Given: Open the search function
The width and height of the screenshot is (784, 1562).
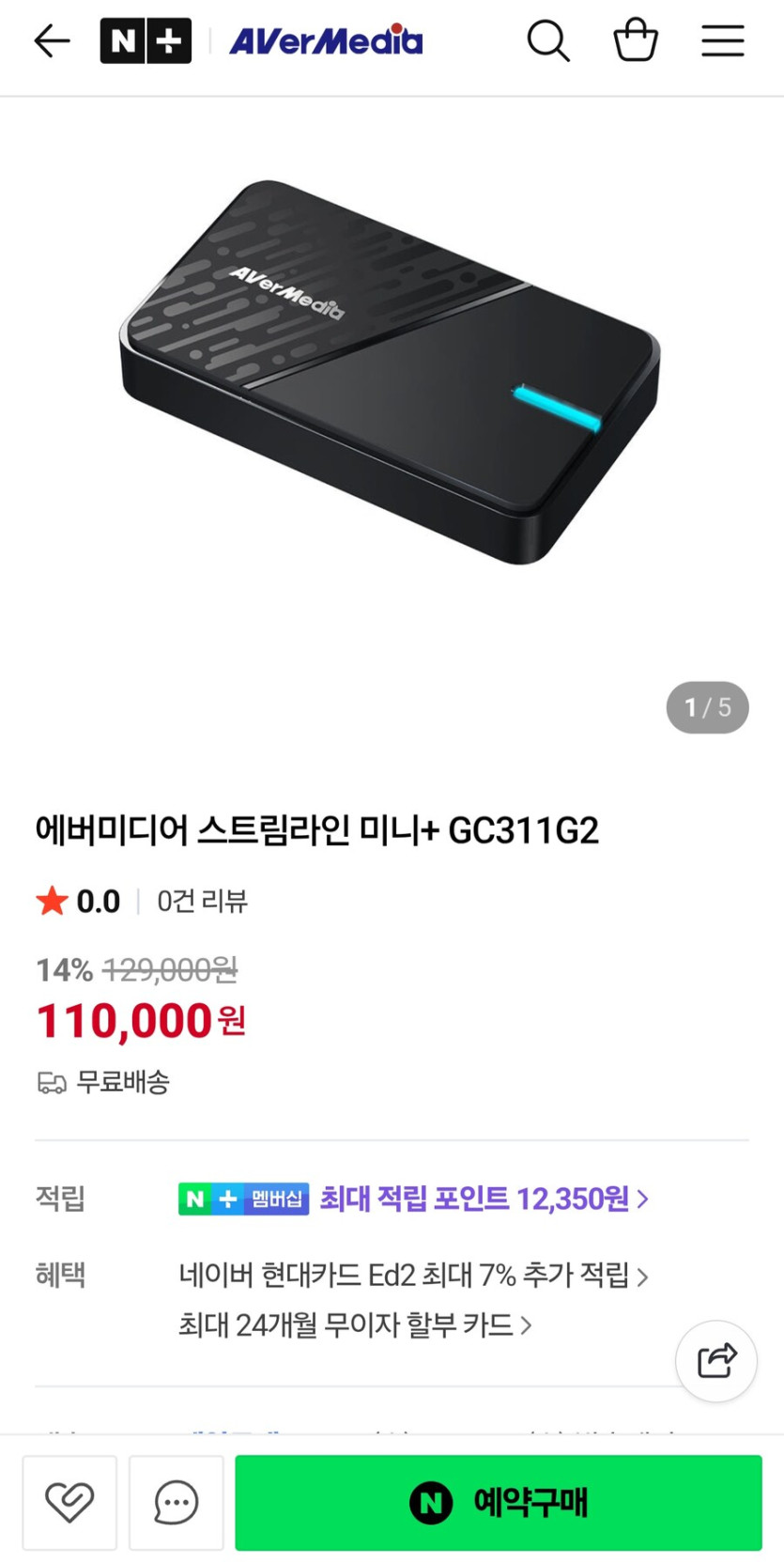Looking at the screenshot, I should click(x=548, y=40).
